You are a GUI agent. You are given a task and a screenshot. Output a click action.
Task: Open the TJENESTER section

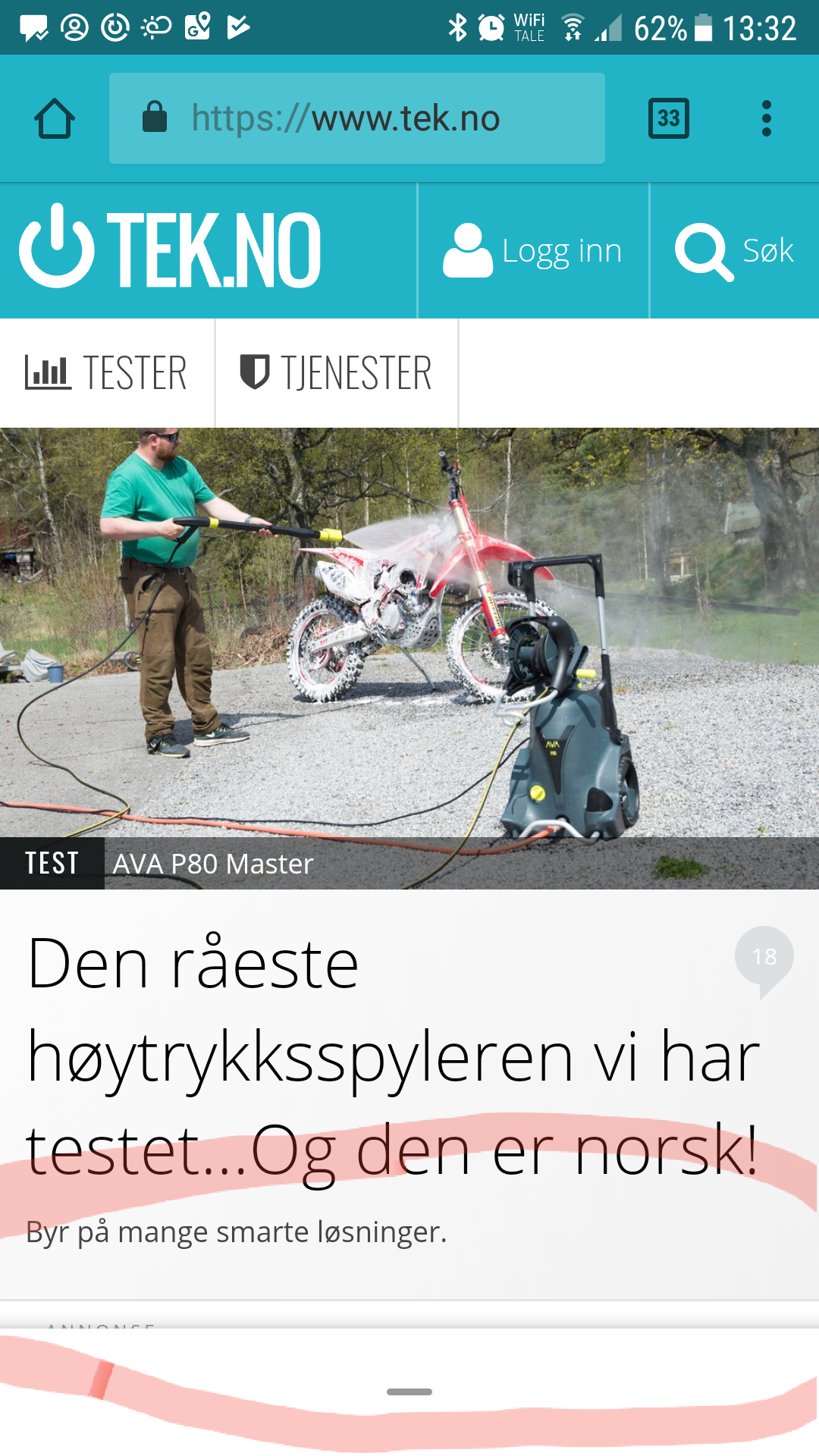pyautogui.click(x=337, y=373)
